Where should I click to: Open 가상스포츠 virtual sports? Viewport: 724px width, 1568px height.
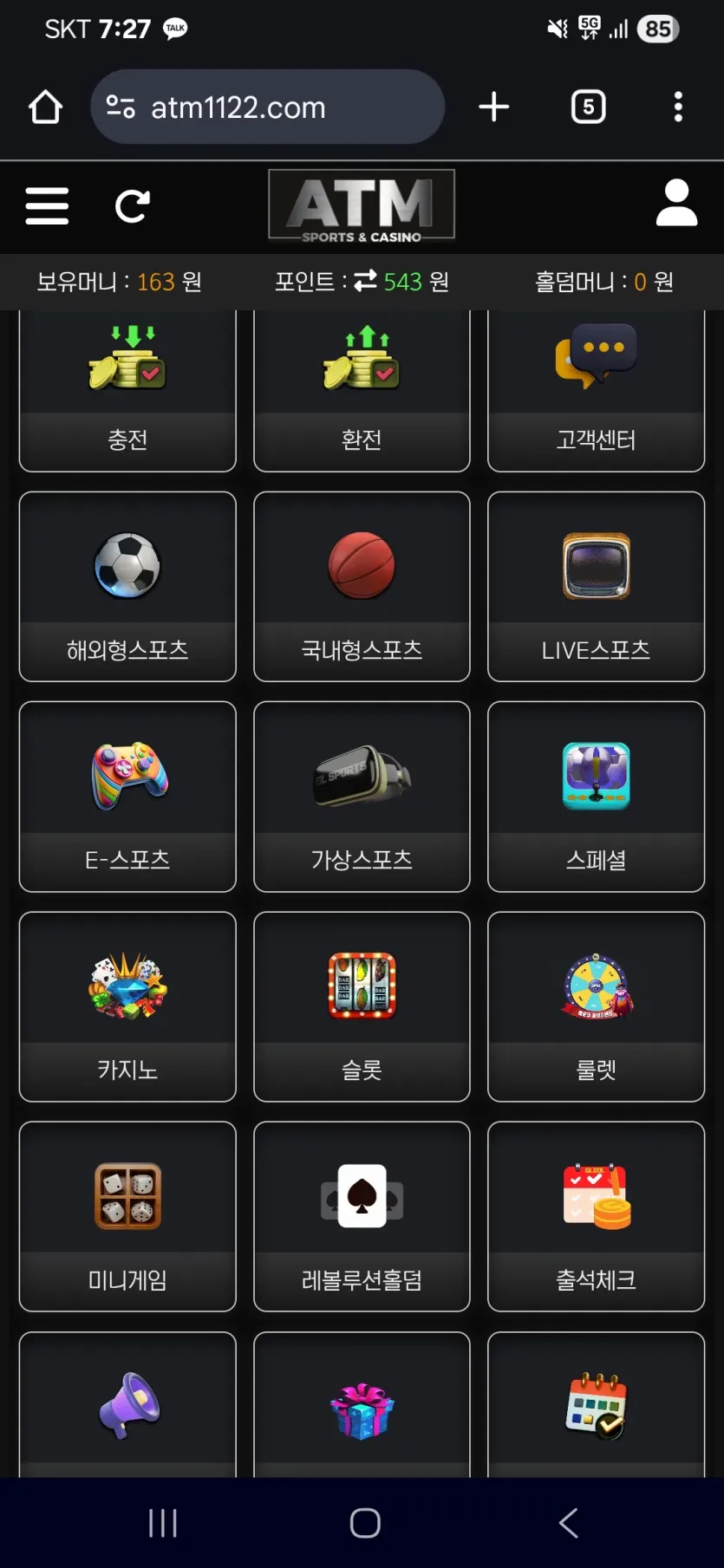click(362, 797)
